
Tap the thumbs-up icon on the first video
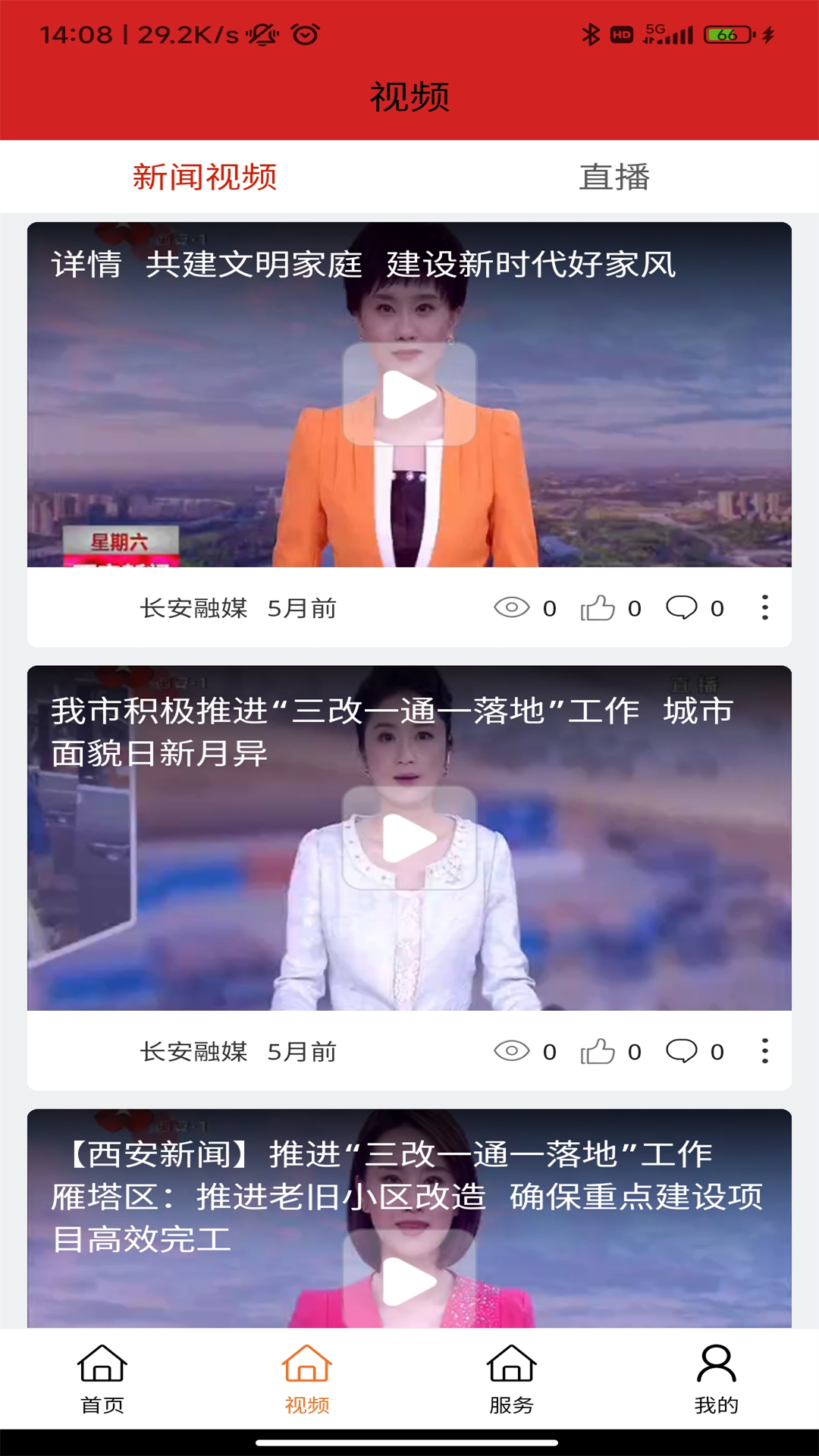(599, 607)
